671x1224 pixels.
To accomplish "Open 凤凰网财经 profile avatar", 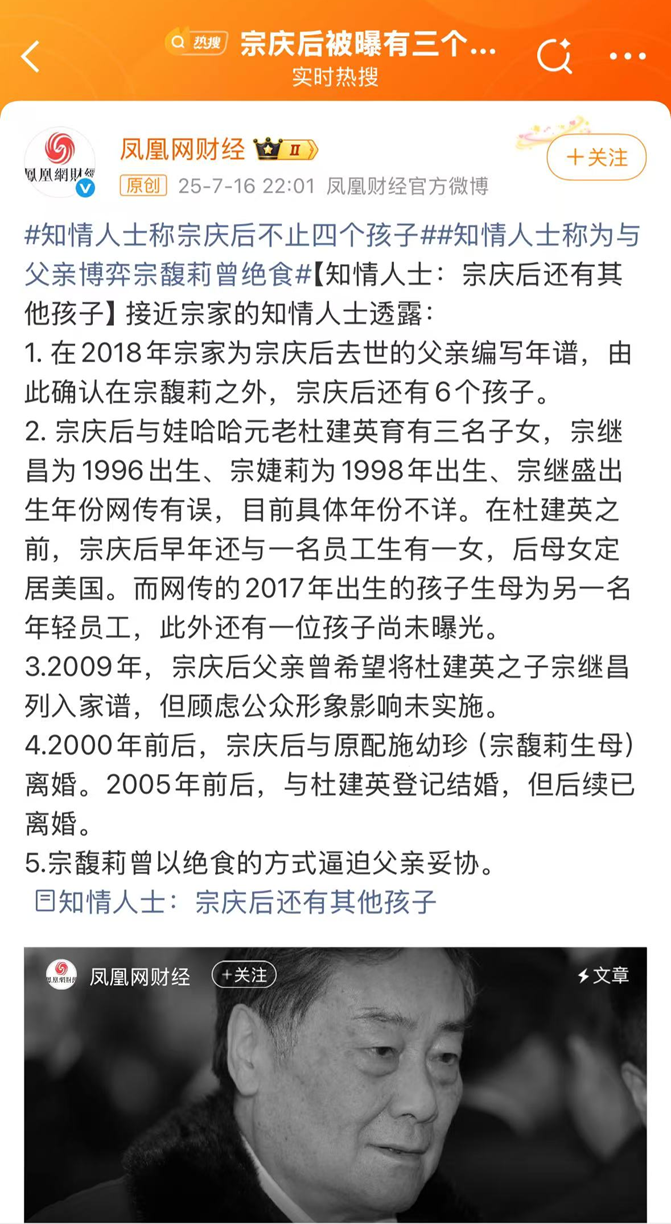I will [x=59, y=161].
